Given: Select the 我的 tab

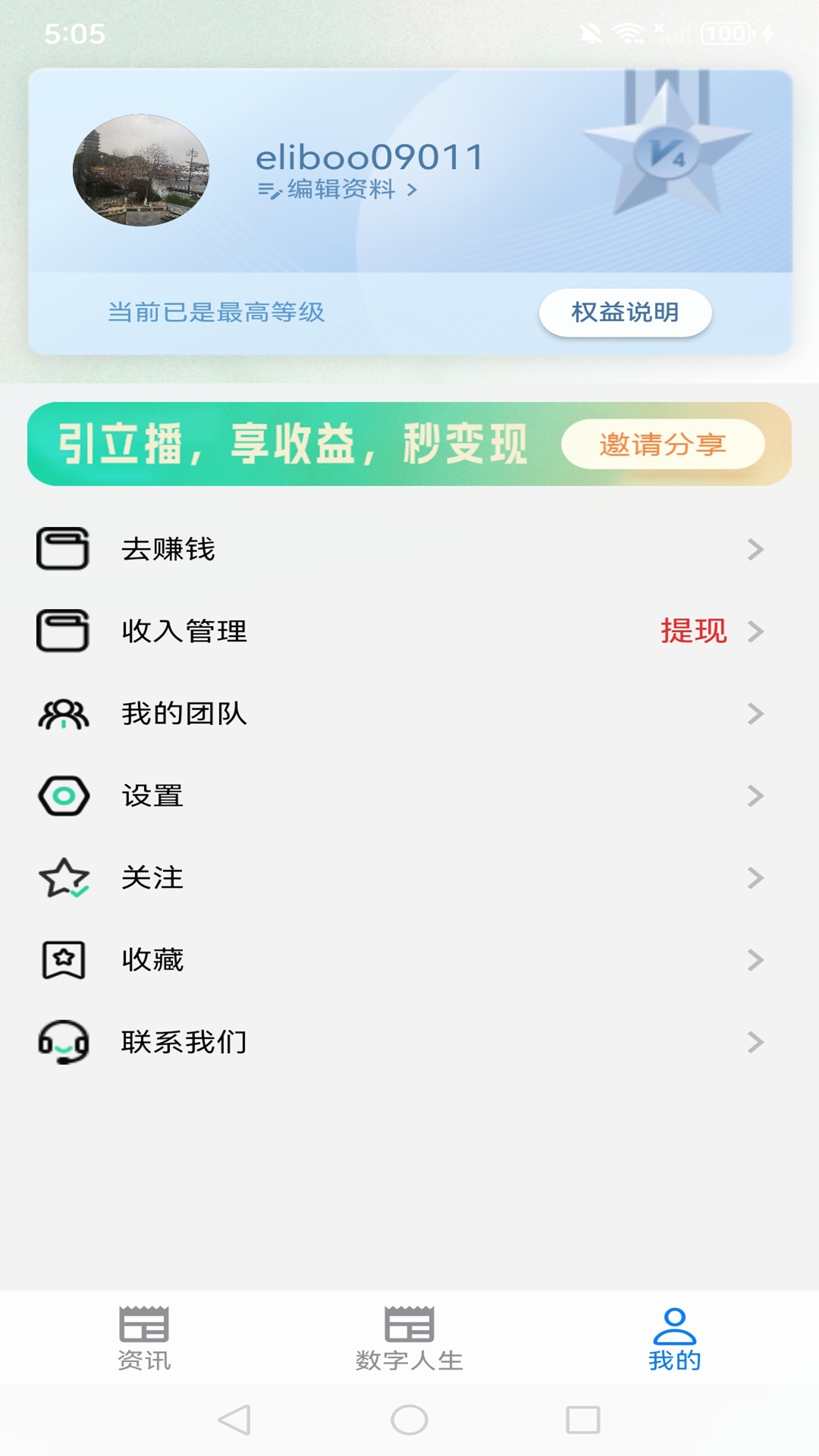Looking at the screenshot, I should pyautogui.click(x=674, y=1338).
